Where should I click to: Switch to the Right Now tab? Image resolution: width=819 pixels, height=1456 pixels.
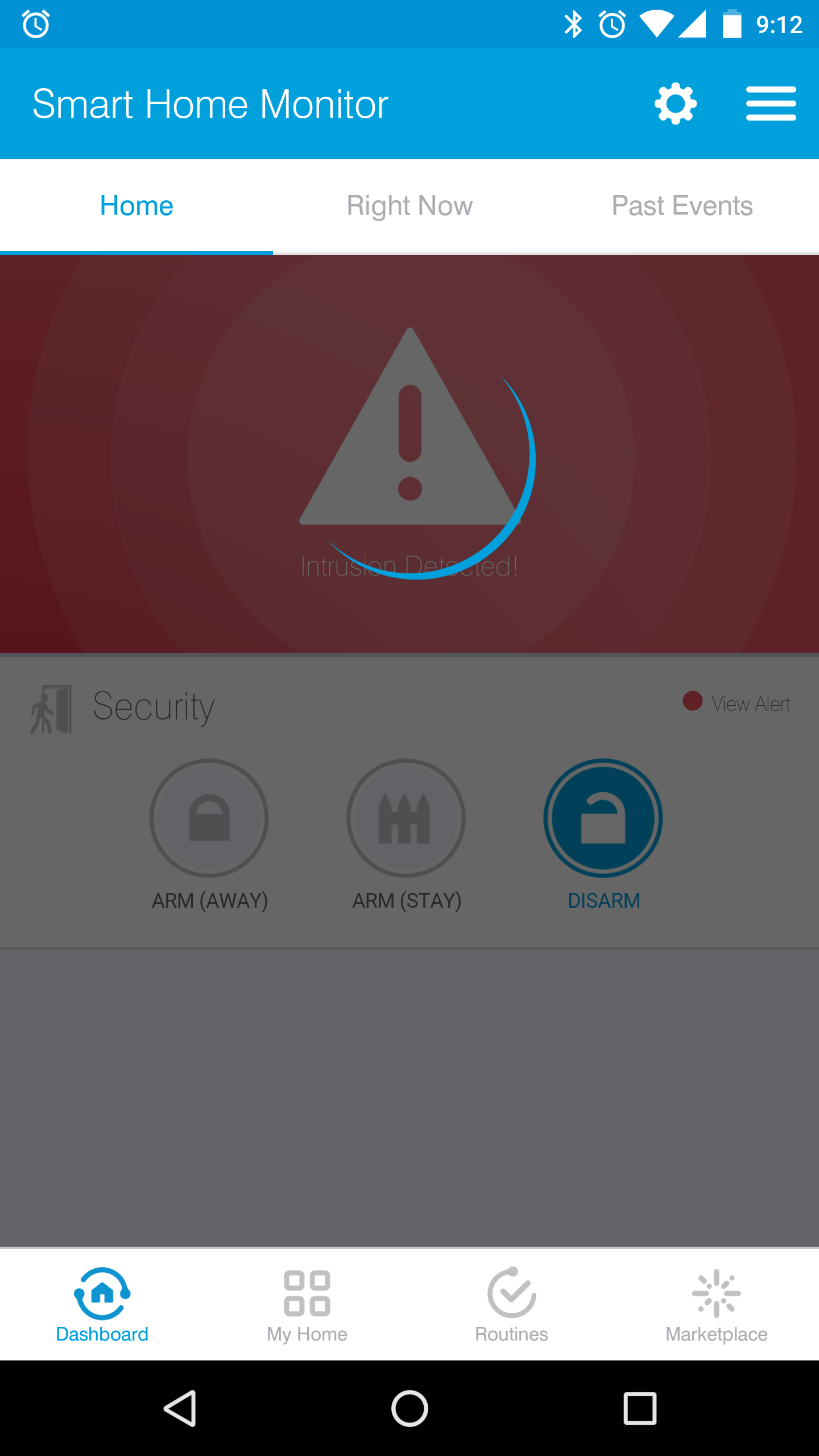(x=409, y=206)
